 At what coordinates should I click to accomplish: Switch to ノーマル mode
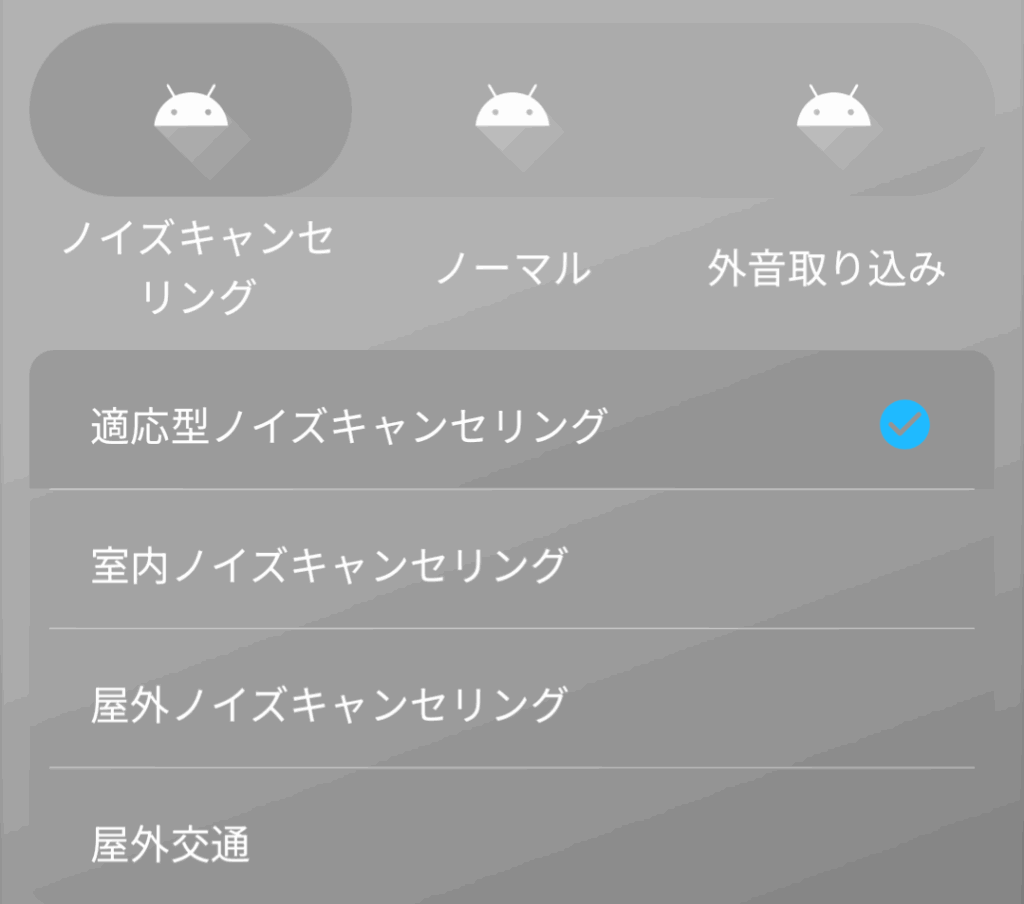tap(512, 110)
